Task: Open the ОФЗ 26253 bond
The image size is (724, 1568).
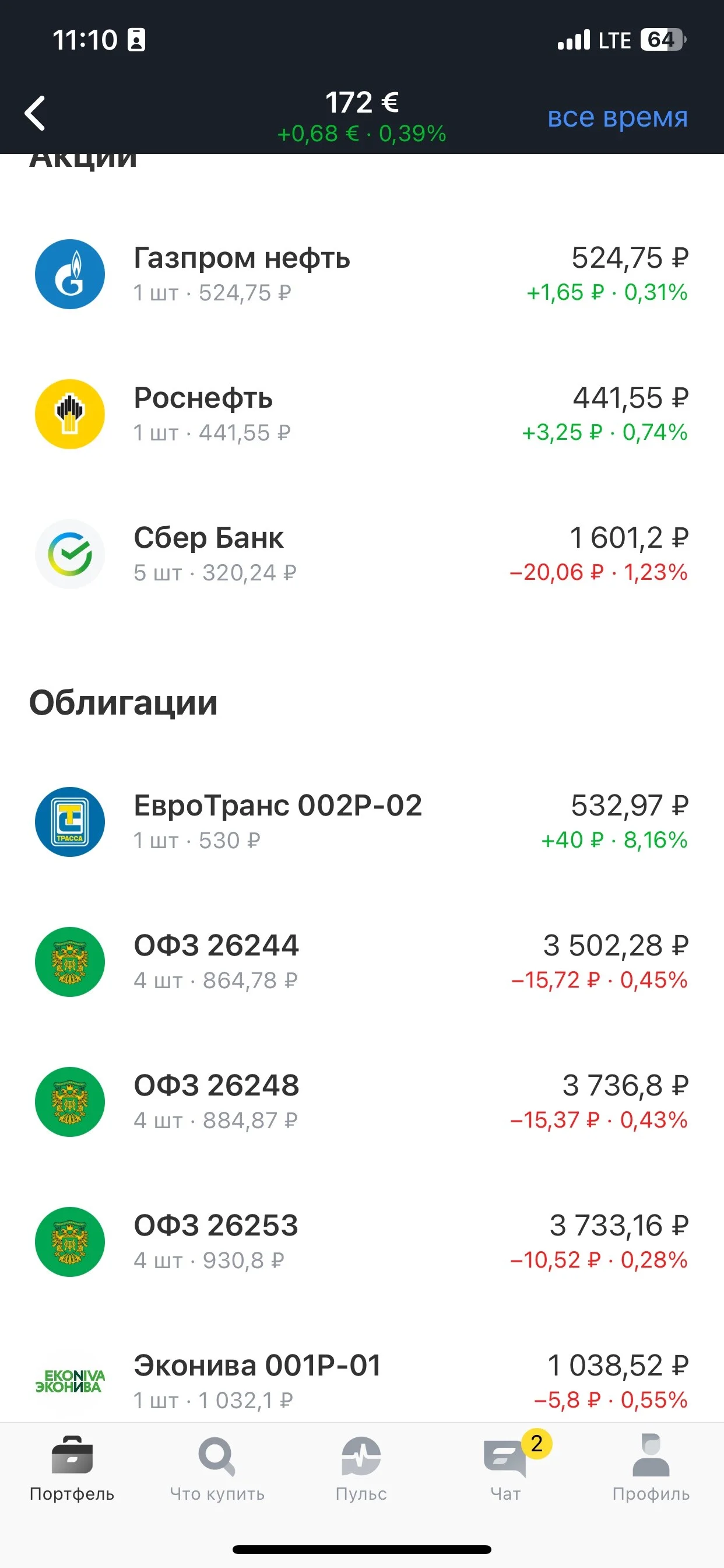Action: tap(362, 1242)
